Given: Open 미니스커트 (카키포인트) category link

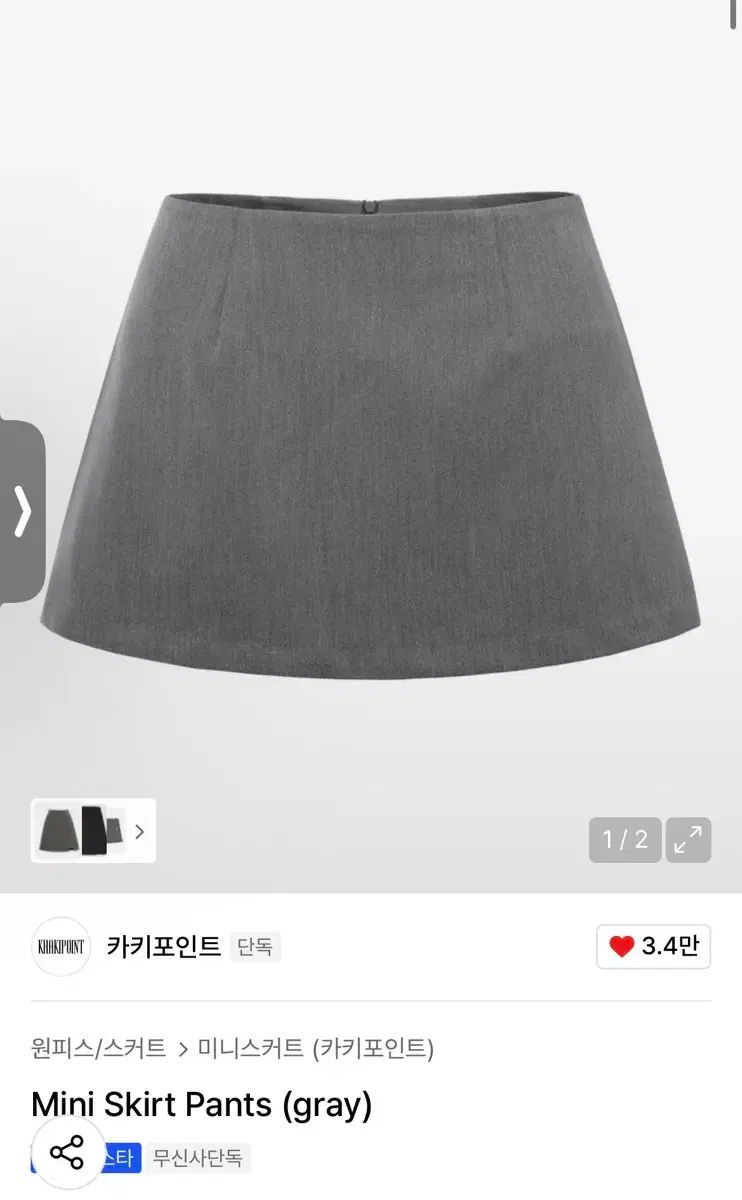Looking at the screenshot, I should (315, 1048).
